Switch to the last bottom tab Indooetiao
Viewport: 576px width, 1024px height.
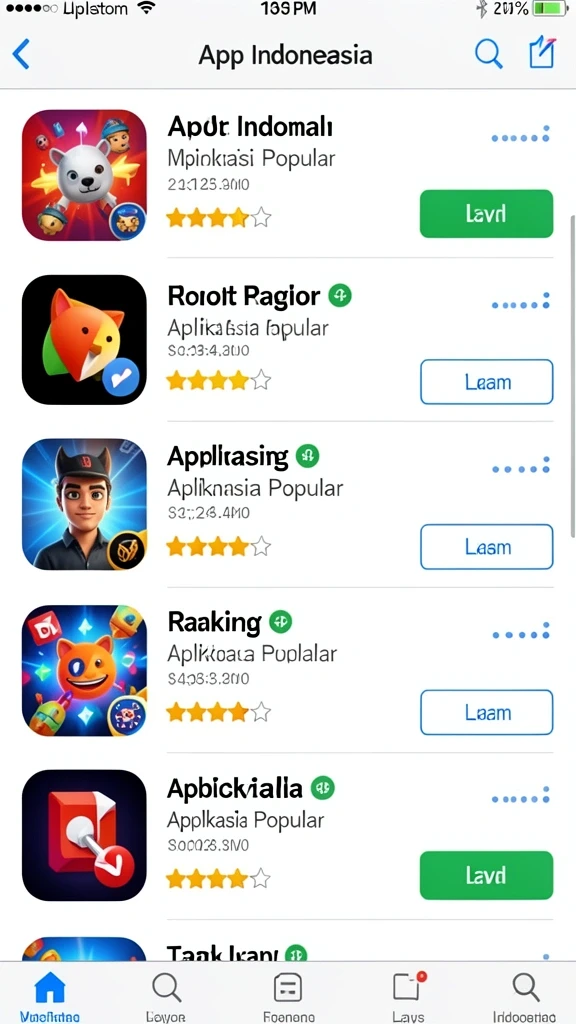pyautogui.click(x=524, y=995)
